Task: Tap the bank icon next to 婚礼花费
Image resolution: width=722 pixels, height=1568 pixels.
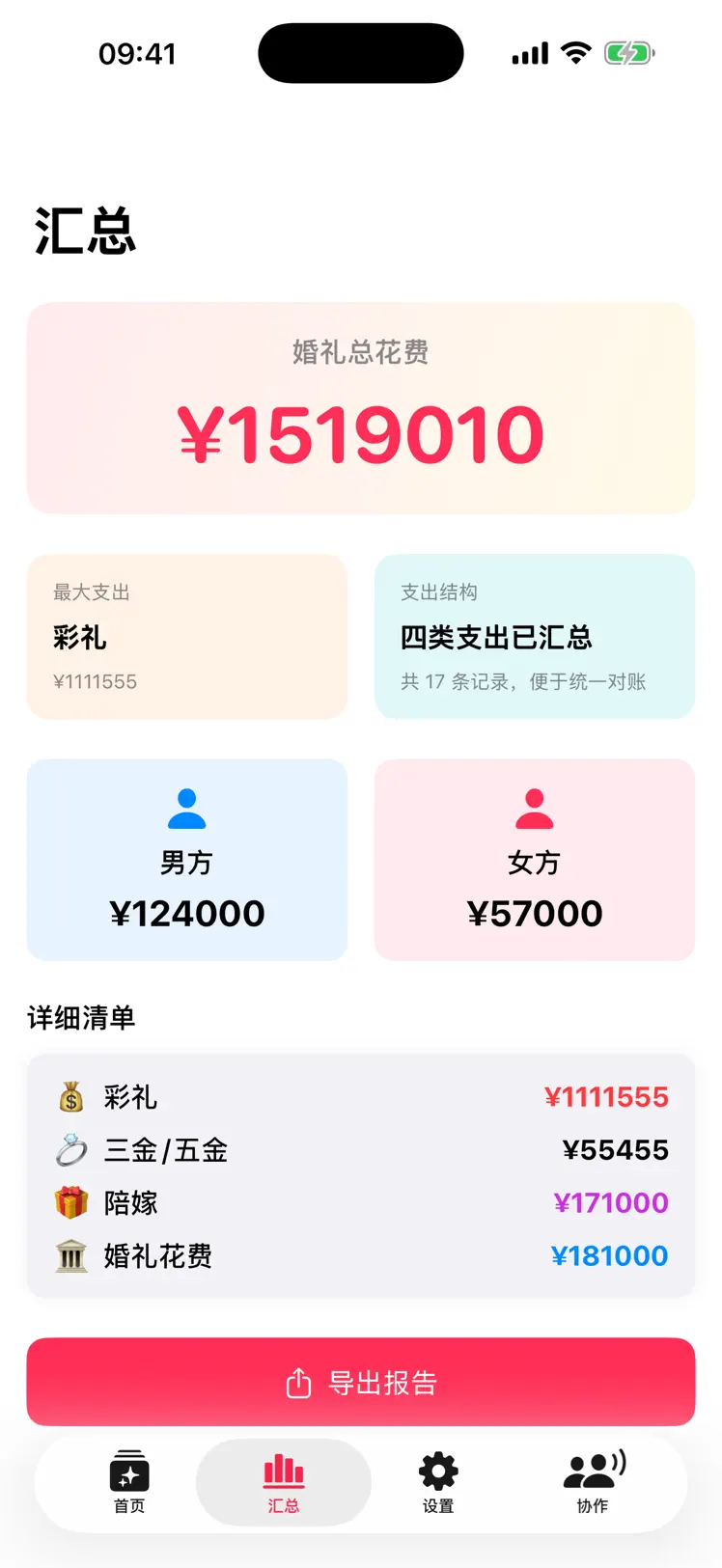Action: pos(70,1255)
